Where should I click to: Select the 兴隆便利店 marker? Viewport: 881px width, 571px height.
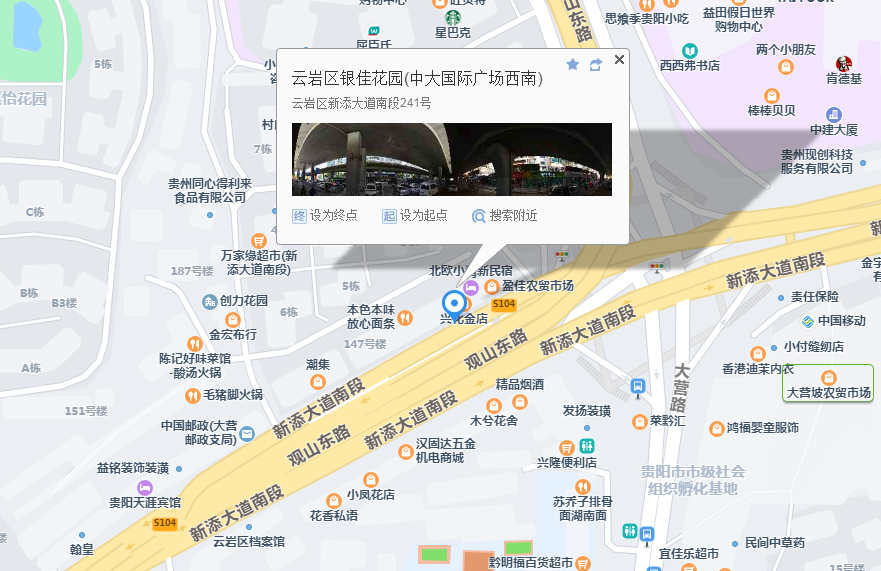567,446
